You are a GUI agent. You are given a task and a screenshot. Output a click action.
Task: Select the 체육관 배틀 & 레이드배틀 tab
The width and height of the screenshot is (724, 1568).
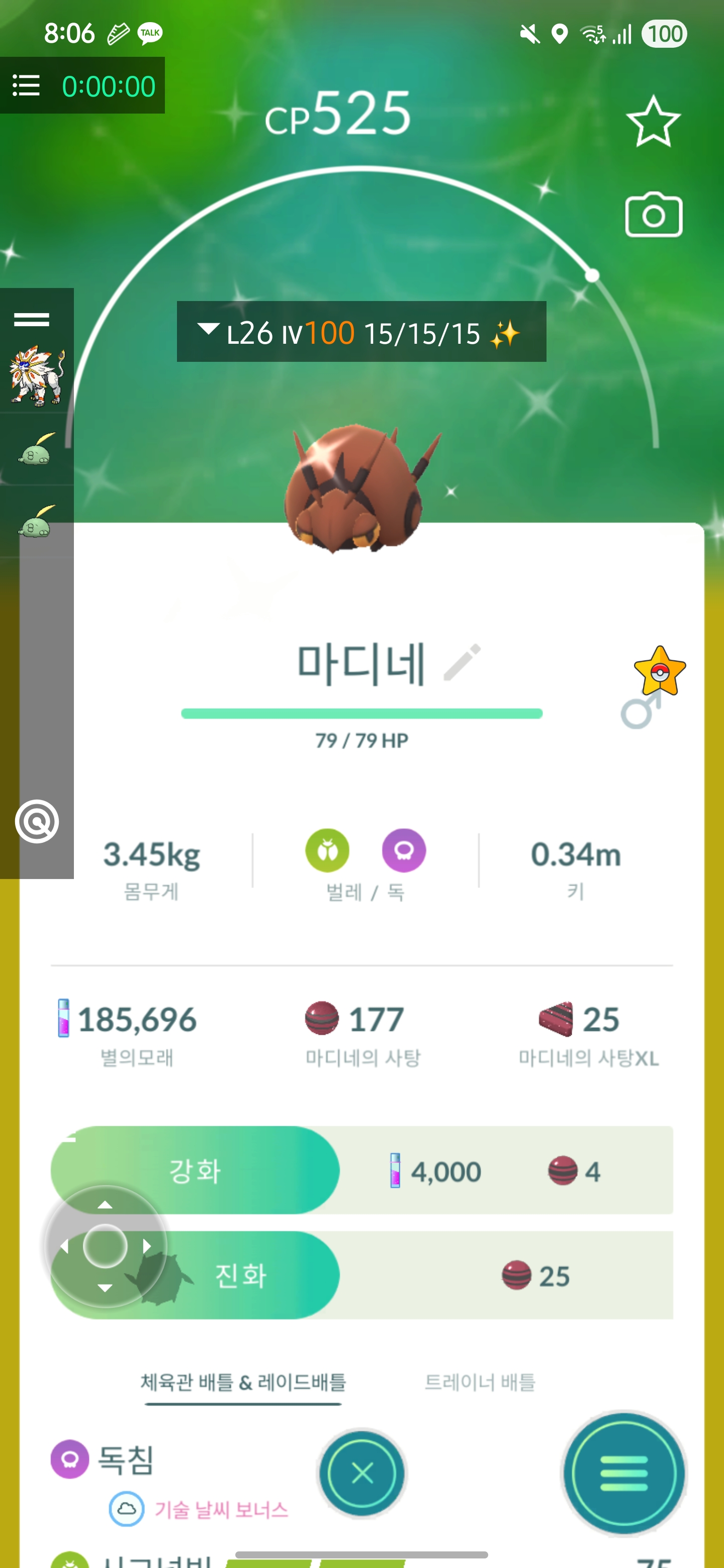pos(243,1383)
